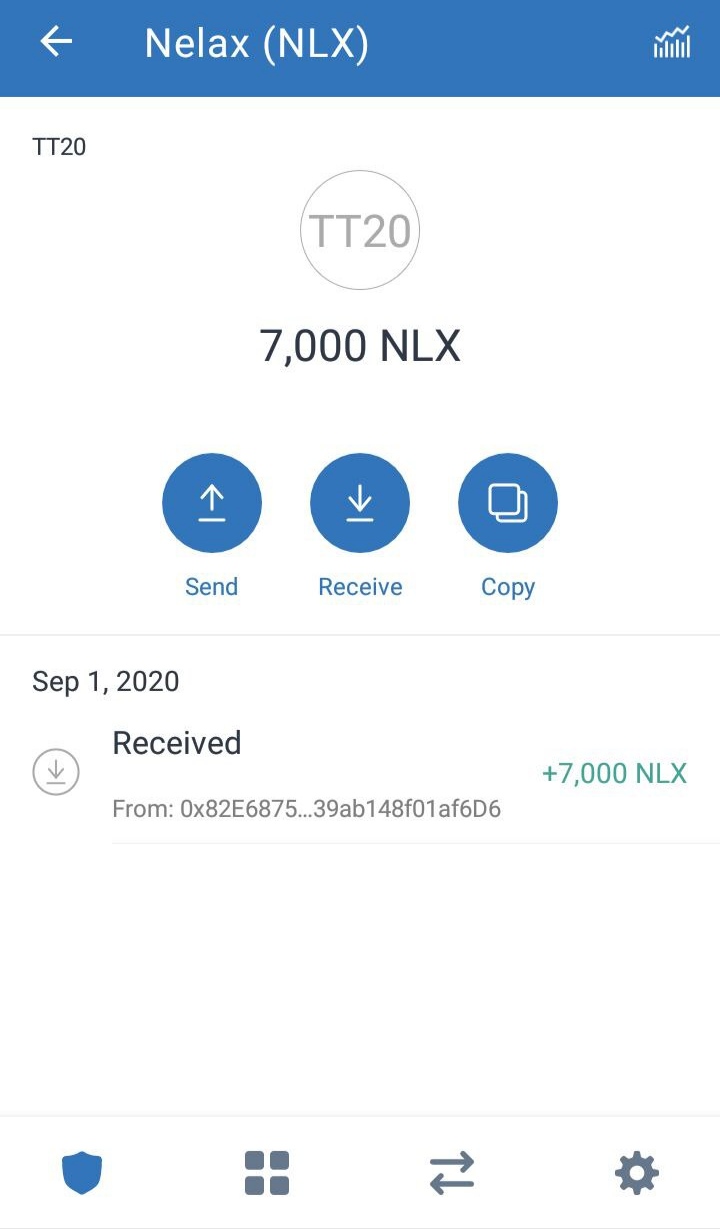
Task: Send NLX tokens
Action: 211,503
